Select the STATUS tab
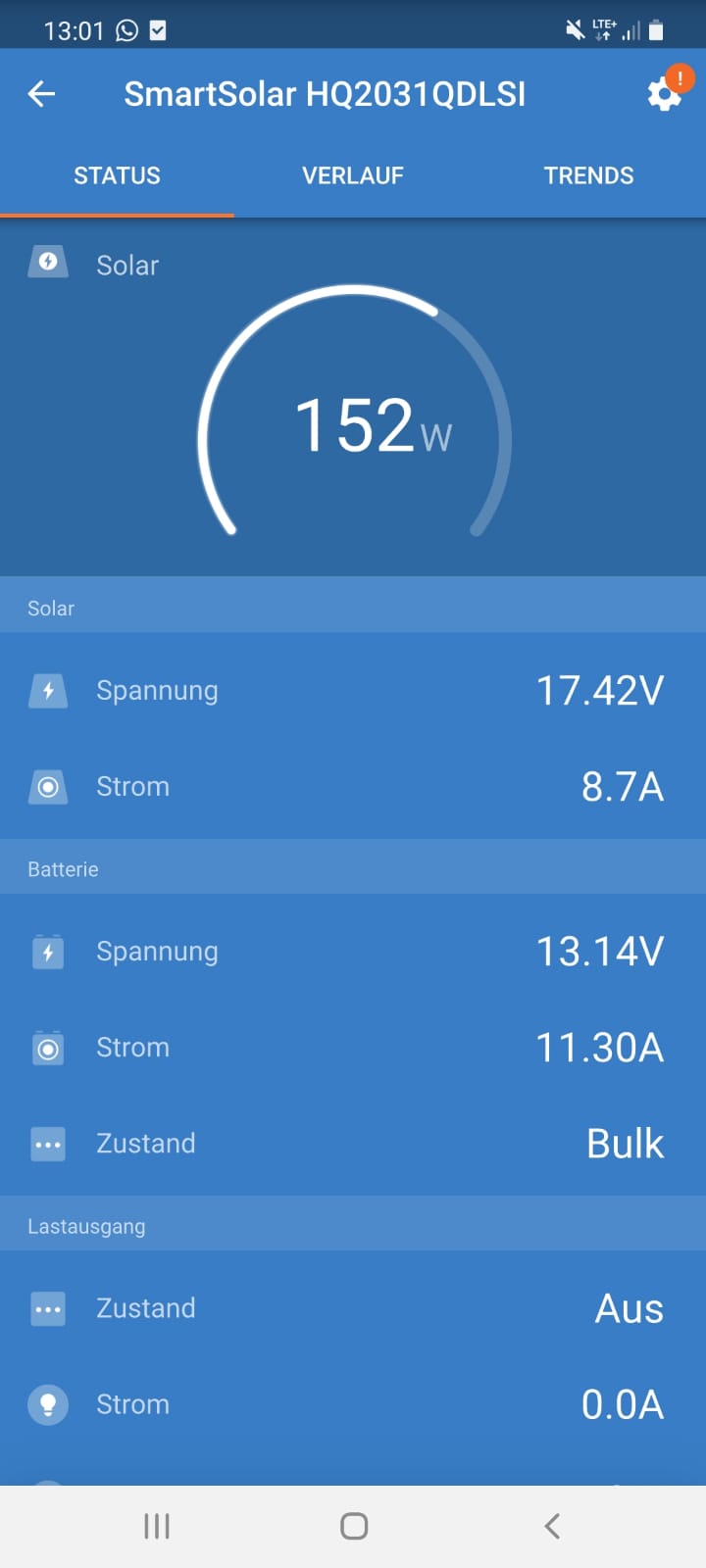The image size is (706, 1568). (x=117, y=175)
